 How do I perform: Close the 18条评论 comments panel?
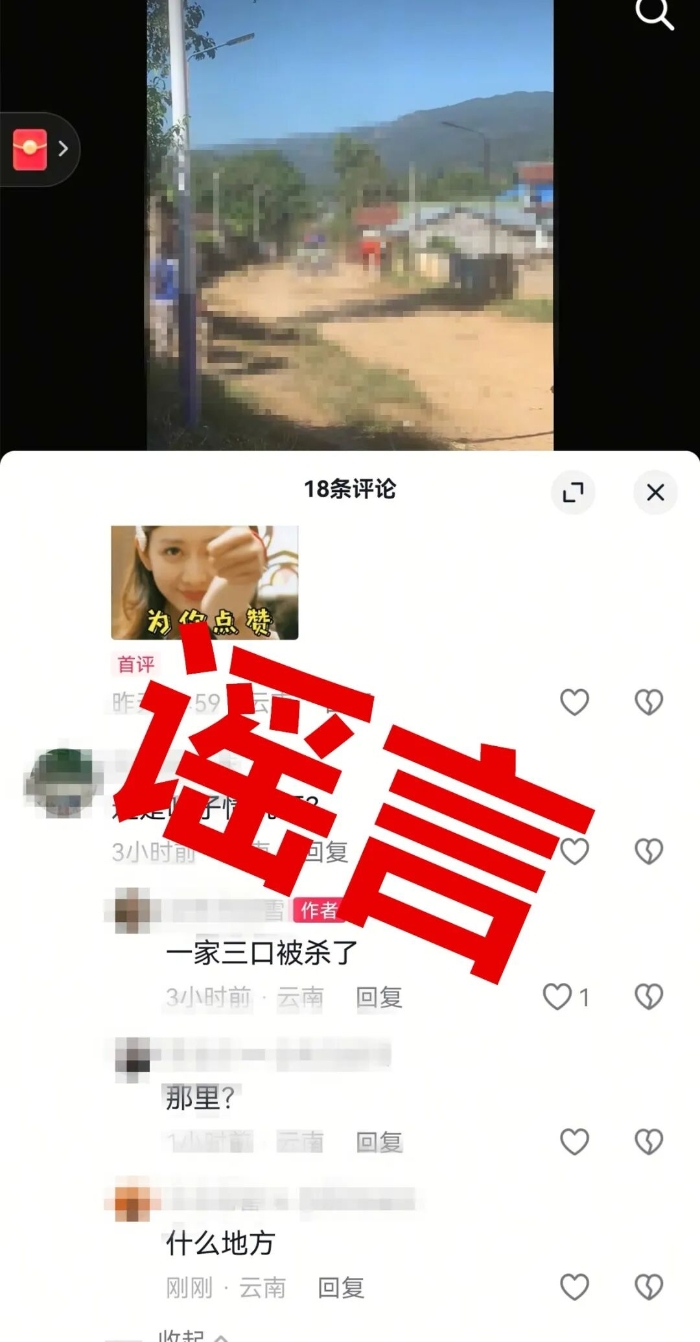655,492
